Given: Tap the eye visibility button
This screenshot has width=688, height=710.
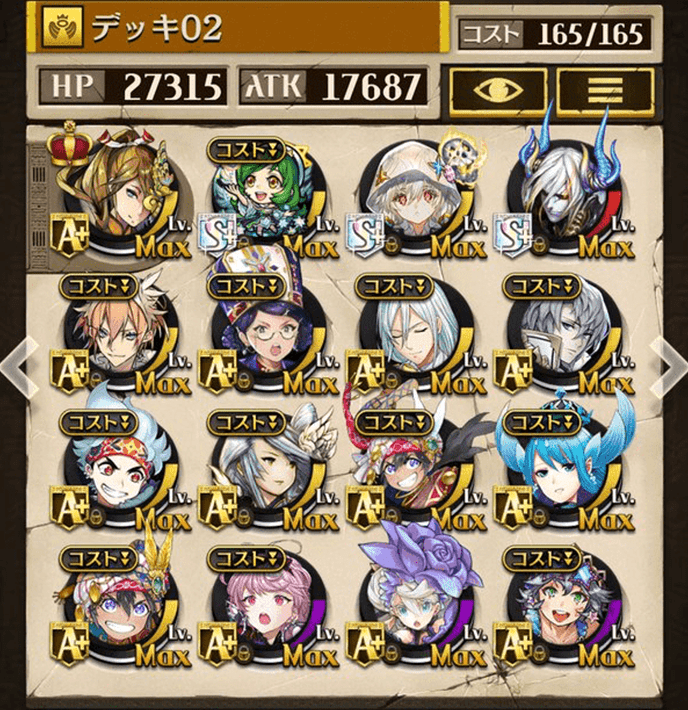Looking at the screenshot, I should click(x=496, y=89).
